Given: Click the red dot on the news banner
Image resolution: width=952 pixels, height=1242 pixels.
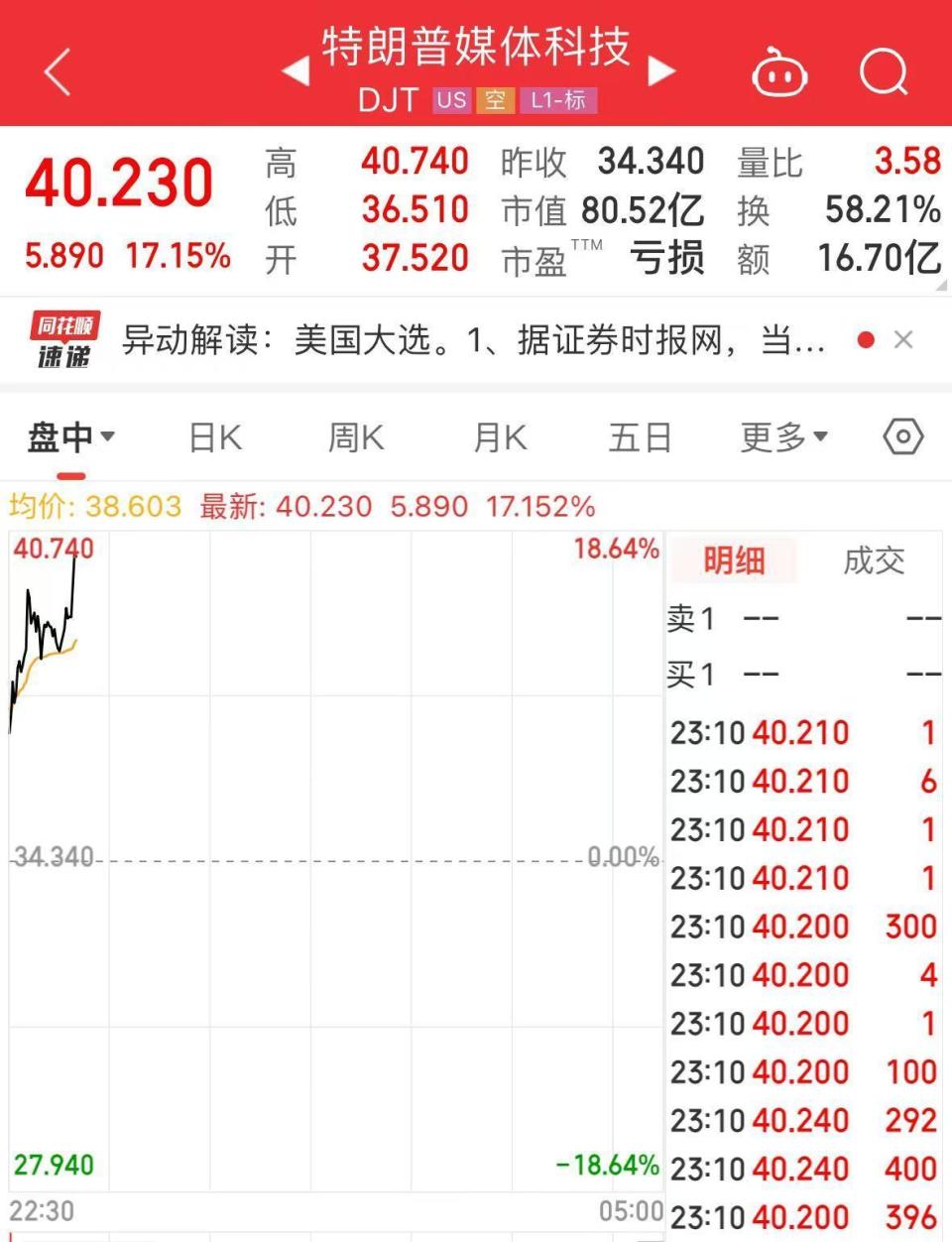Looking at the screenshot, I should pyautogui.click(x=868, y=340).
